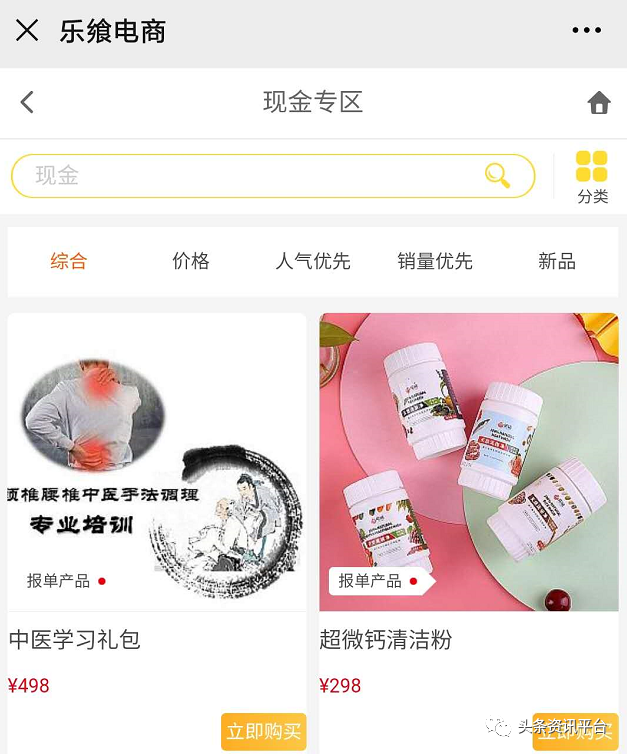Return to the shop home page
This screenshot has height=754, width=627.
tap(598, 103)
